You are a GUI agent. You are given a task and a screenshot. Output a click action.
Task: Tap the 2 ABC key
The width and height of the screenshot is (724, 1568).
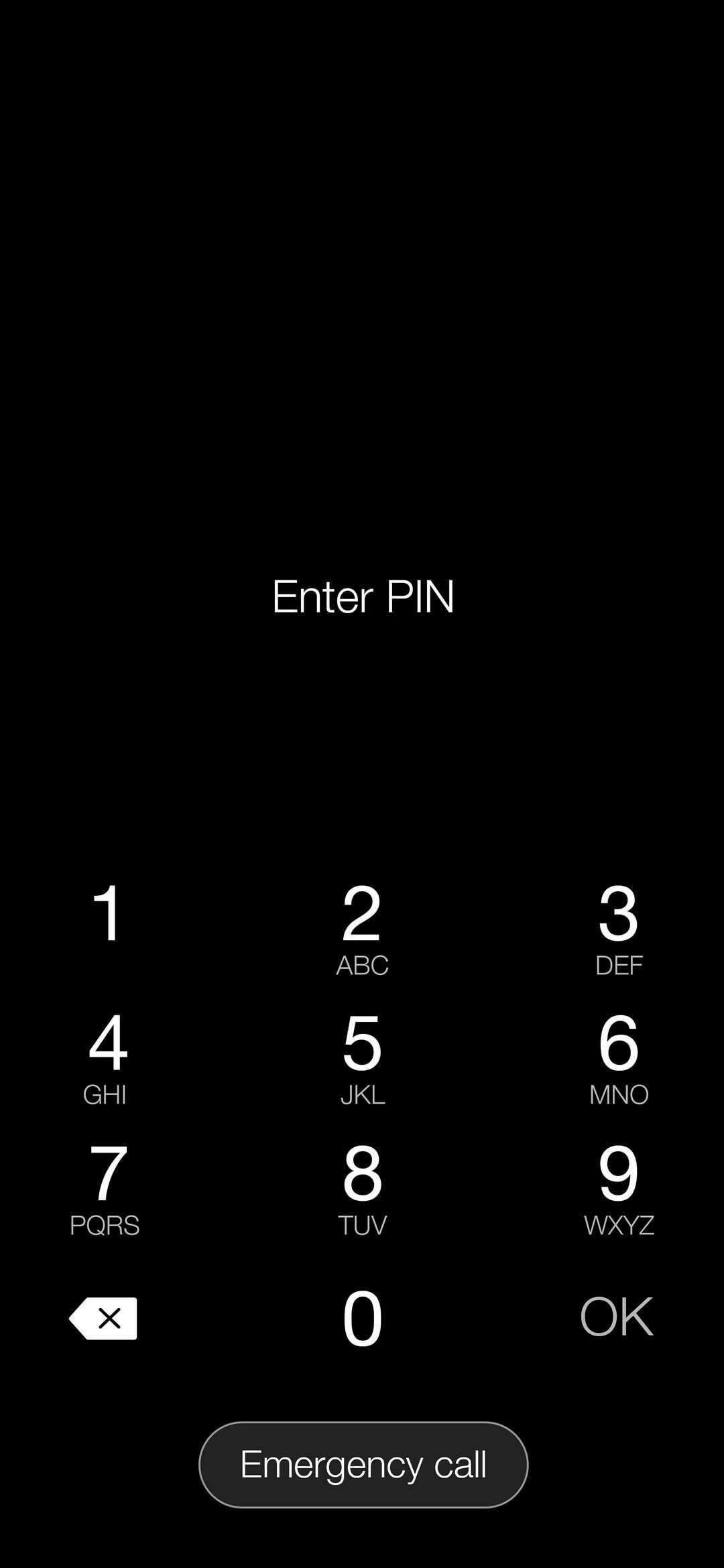(x=362, y=930)
